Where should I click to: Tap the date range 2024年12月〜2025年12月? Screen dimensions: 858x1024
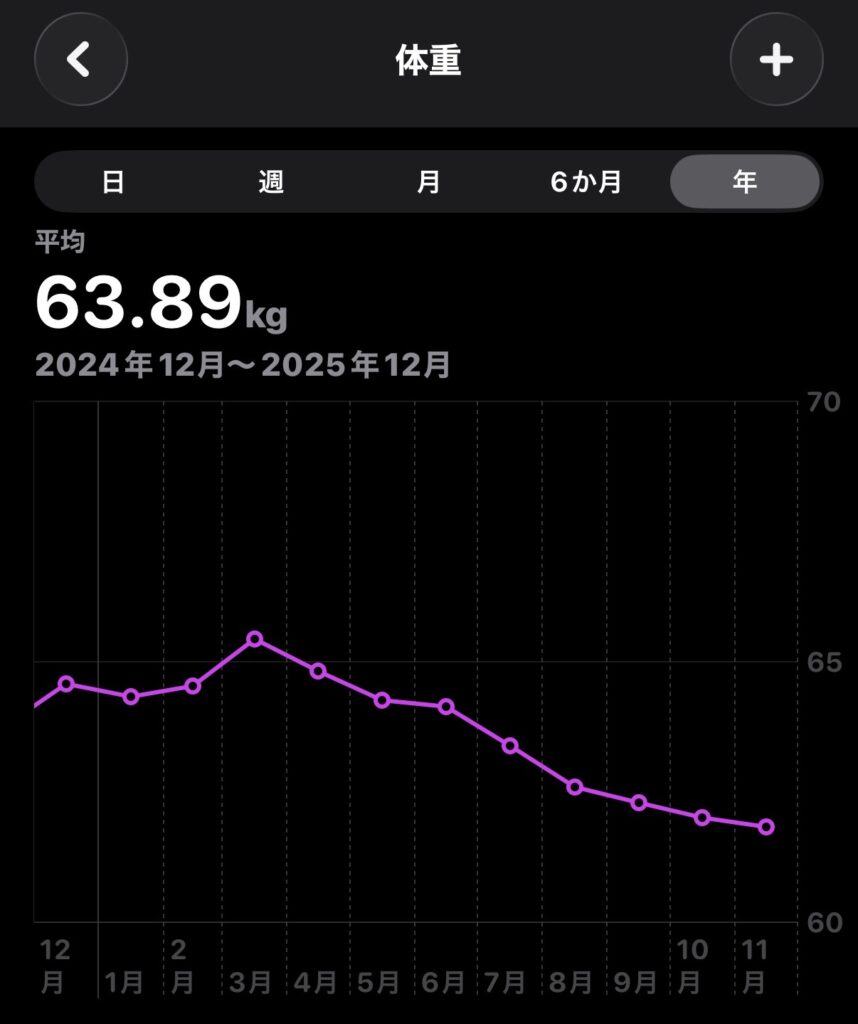(x=243, y=364)
